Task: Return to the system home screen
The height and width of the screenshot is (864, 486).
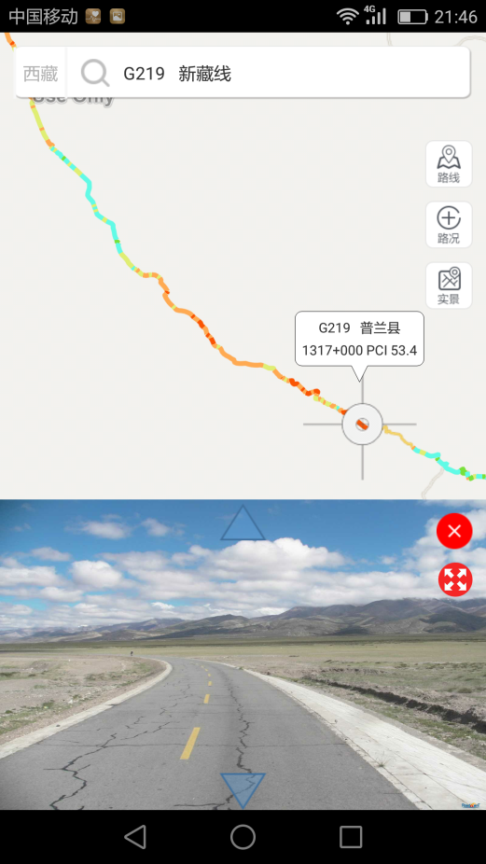Action: (x=242, y=836)
